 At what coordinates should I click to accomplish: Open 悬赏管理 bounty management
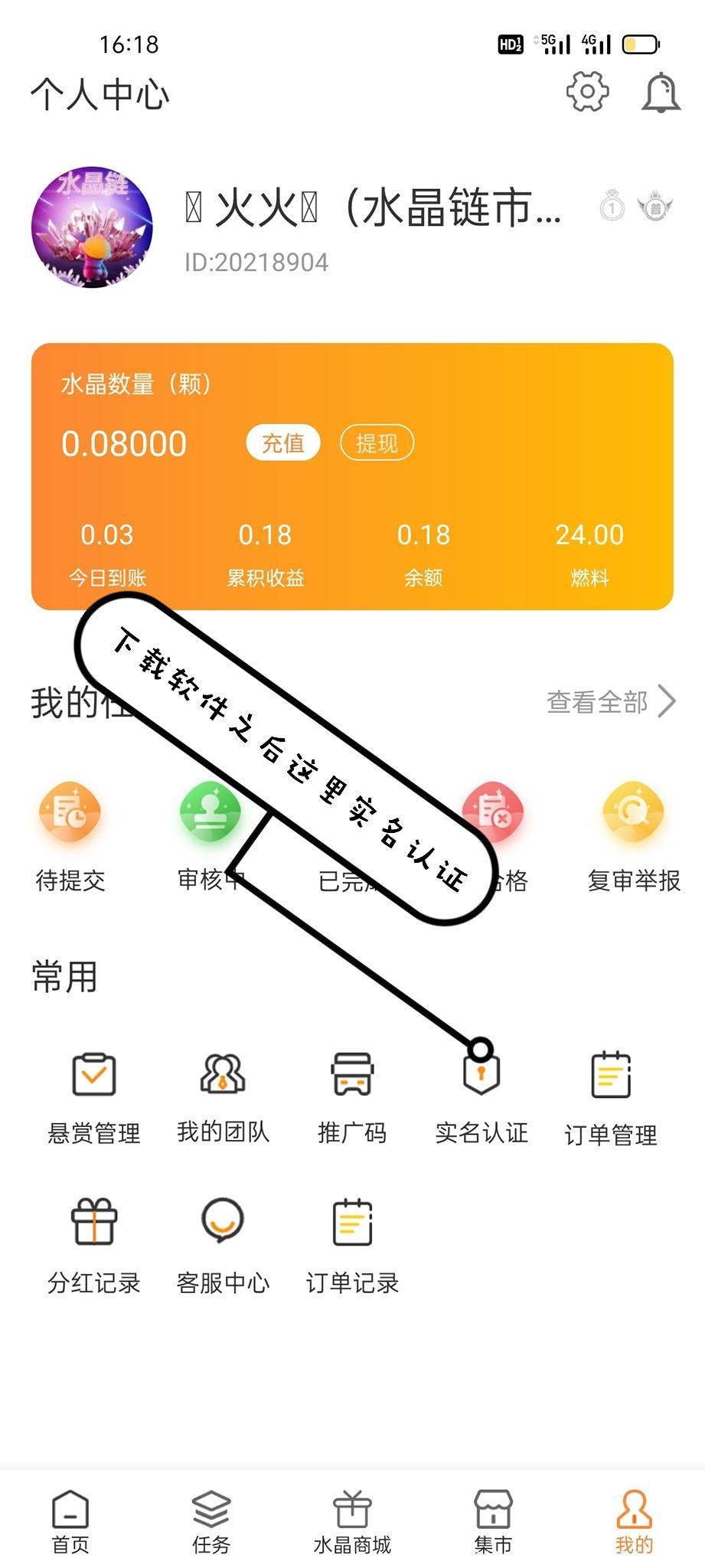93,1095
